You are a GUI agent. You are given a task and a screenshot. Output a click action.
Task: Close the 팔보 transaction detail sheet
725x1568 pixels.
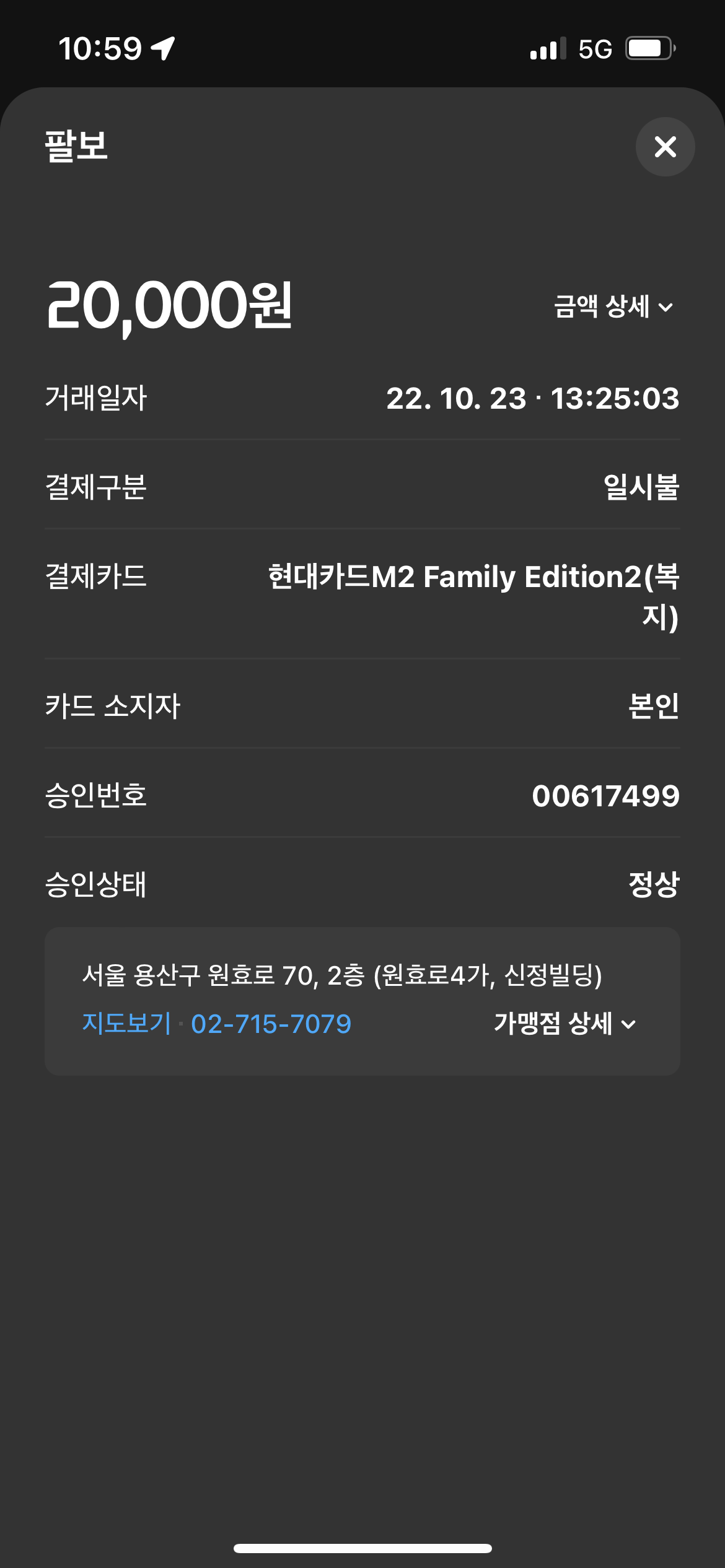pyautogui.click(x=665, y=147)
